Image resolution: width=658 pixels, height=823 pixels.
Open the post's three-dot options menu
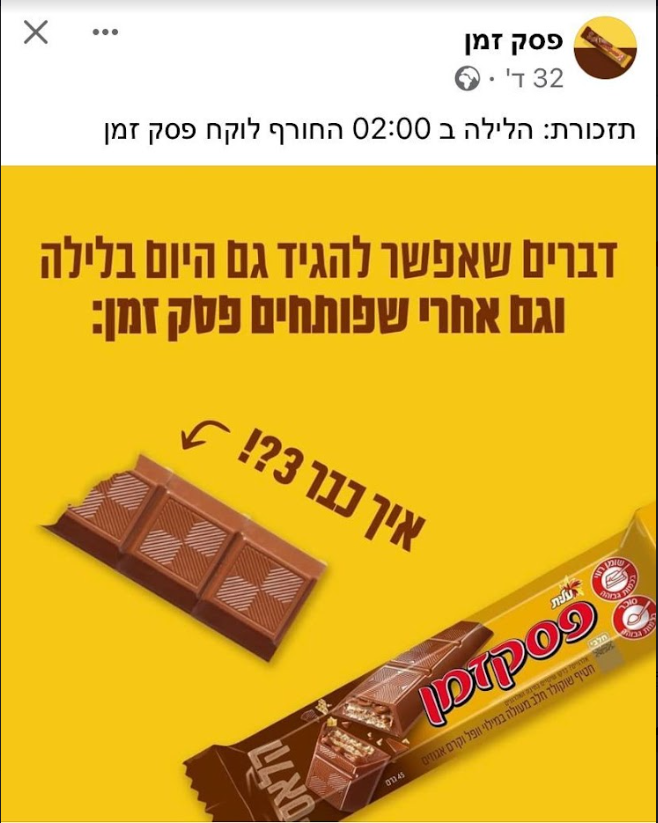click(x=105, y=32)
